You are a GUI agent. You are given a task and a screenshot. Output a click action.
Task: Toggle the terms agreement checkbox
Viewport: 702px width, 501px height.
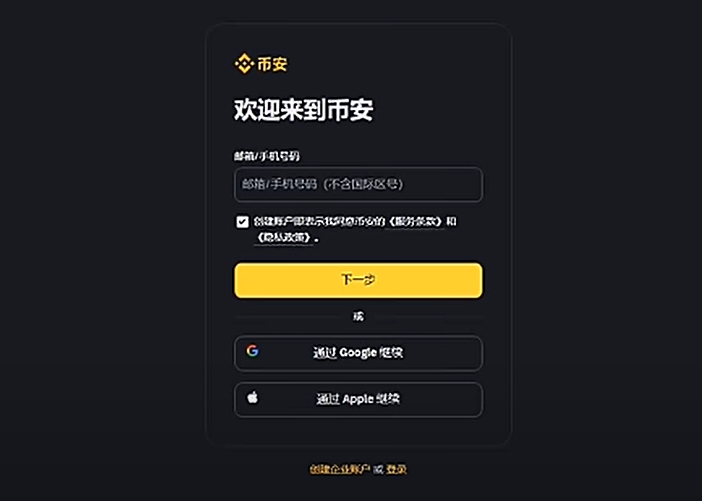coord(242,222)
